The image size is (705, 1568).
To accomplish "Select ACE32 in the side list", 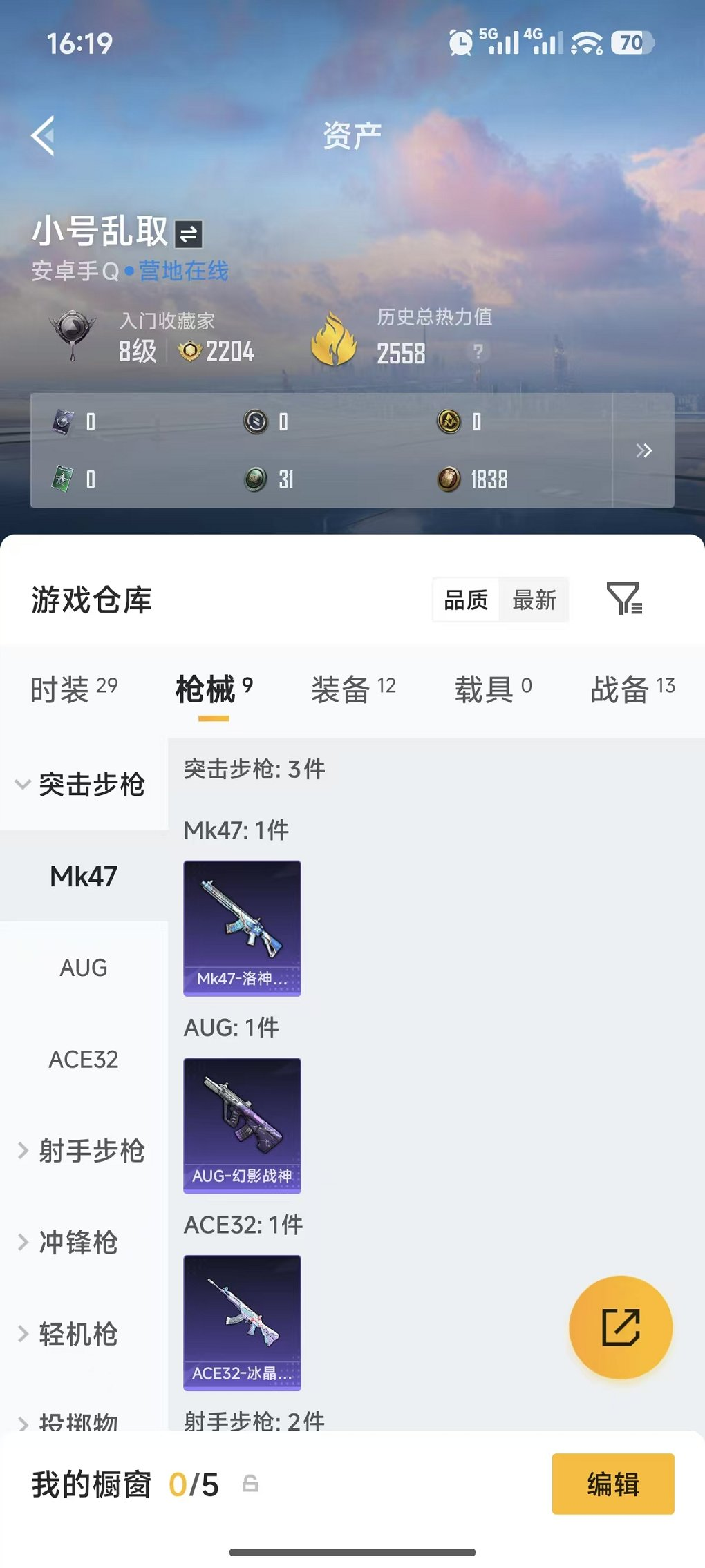I will (84, 1059).
